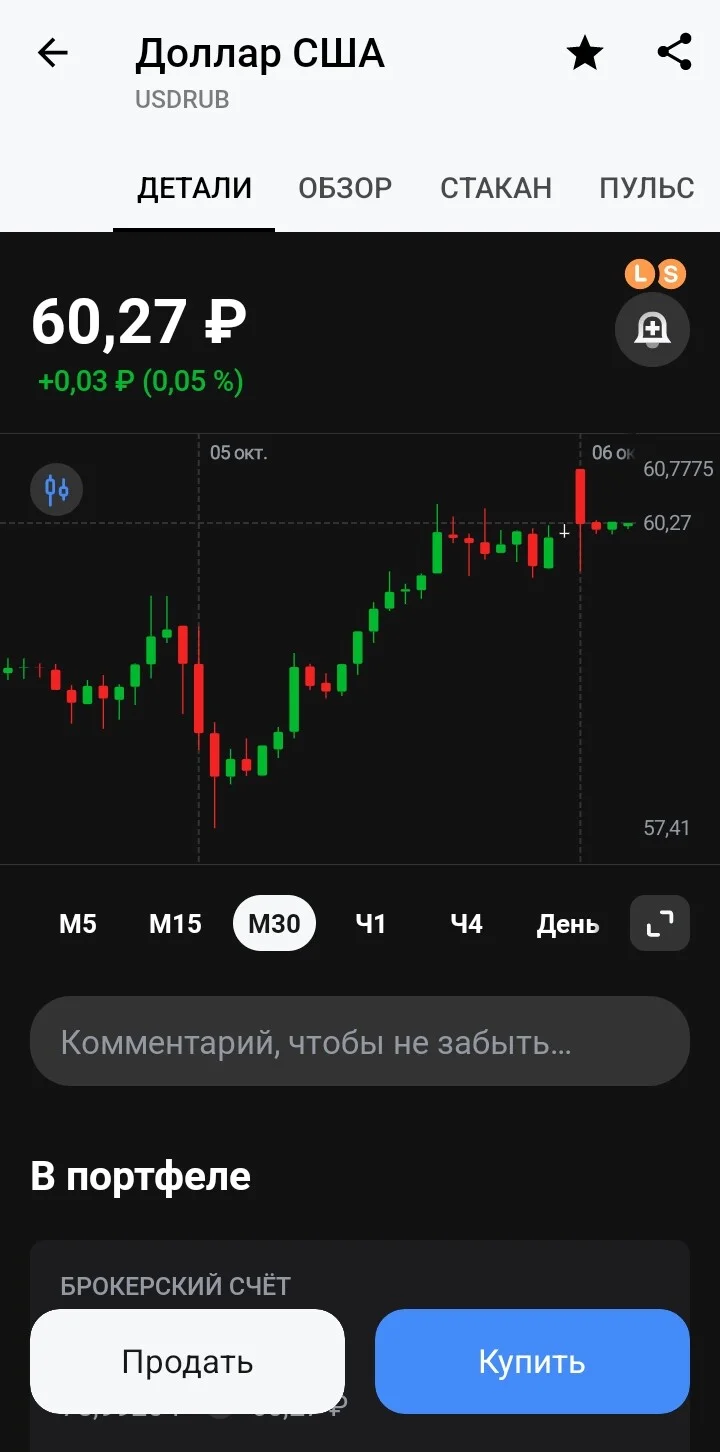Viewport: 720px width, 1452px height.
Task: Choose the Ч1 timeframe
Action: pos(370,923)
